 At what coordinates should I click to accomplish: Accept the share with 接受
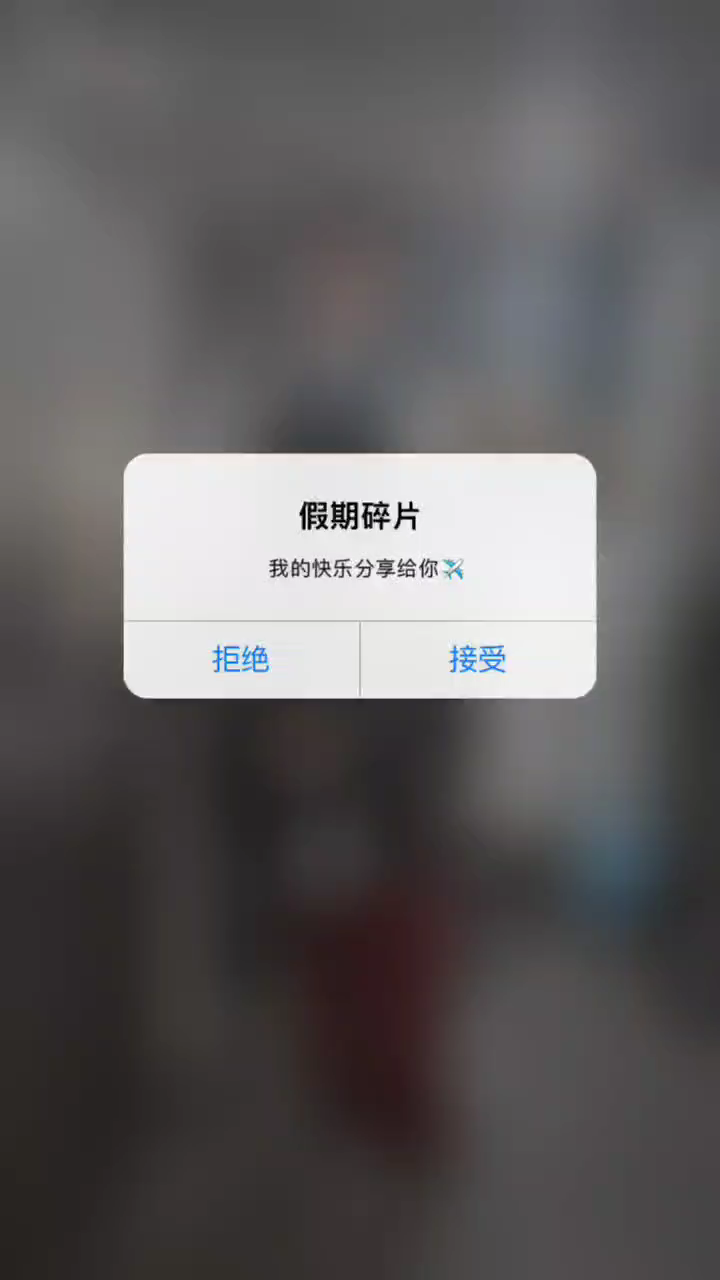click(x=477, y=659)
